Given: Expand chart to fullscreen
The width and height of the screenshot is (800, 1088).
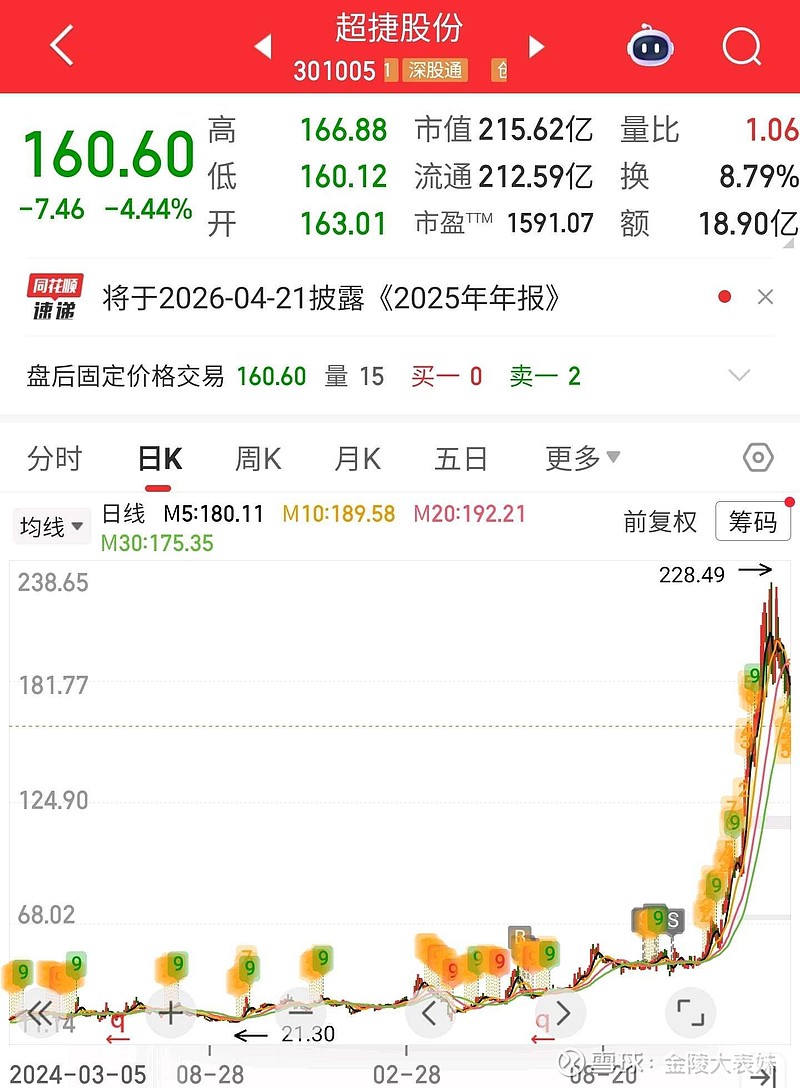Looking at the screenshot, I should pyautogui.click(x=690, y=1013).
